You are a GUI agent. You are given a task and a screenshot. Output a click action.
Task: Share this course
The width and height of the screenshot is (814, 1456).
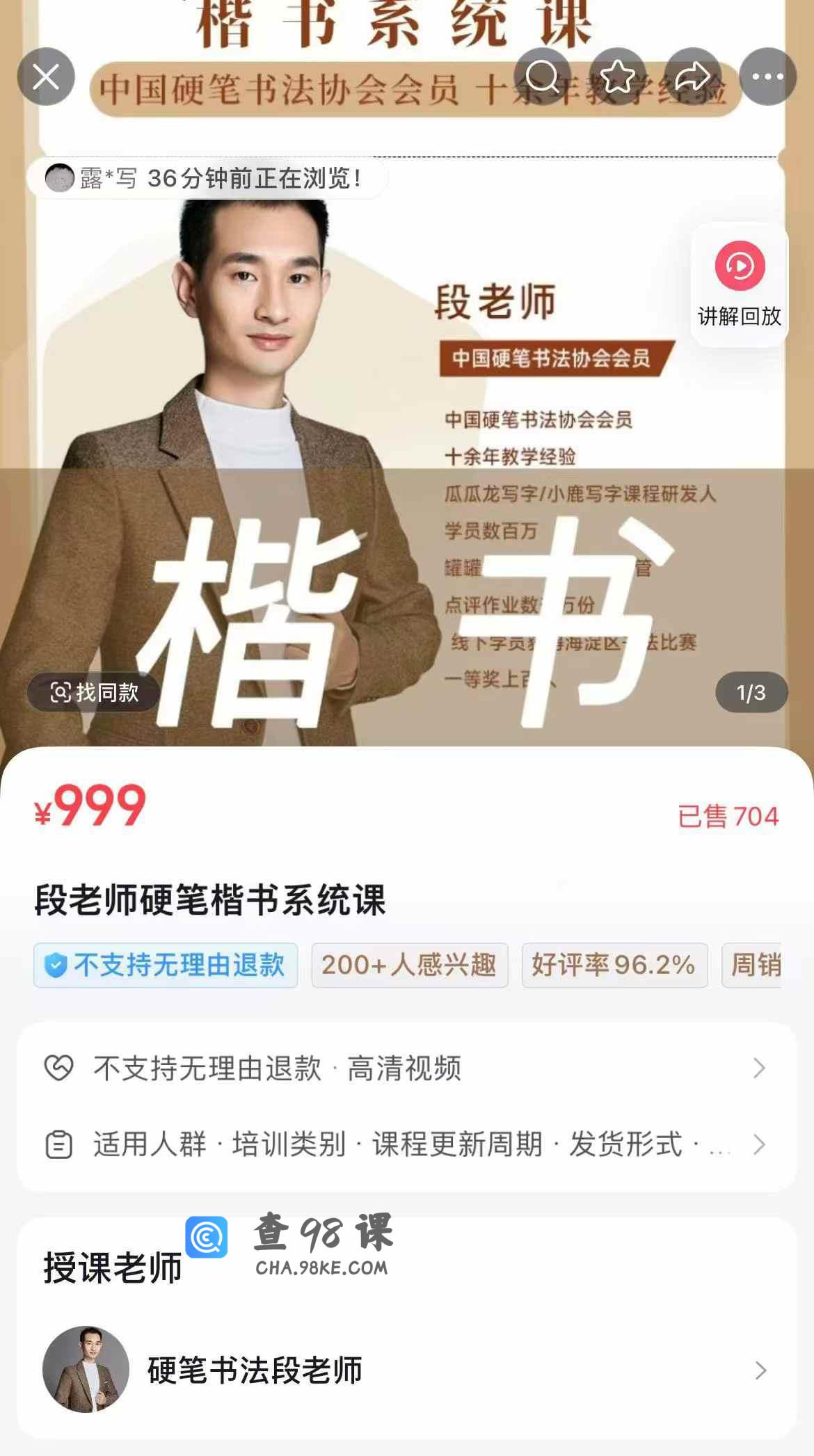pos(693,77)
